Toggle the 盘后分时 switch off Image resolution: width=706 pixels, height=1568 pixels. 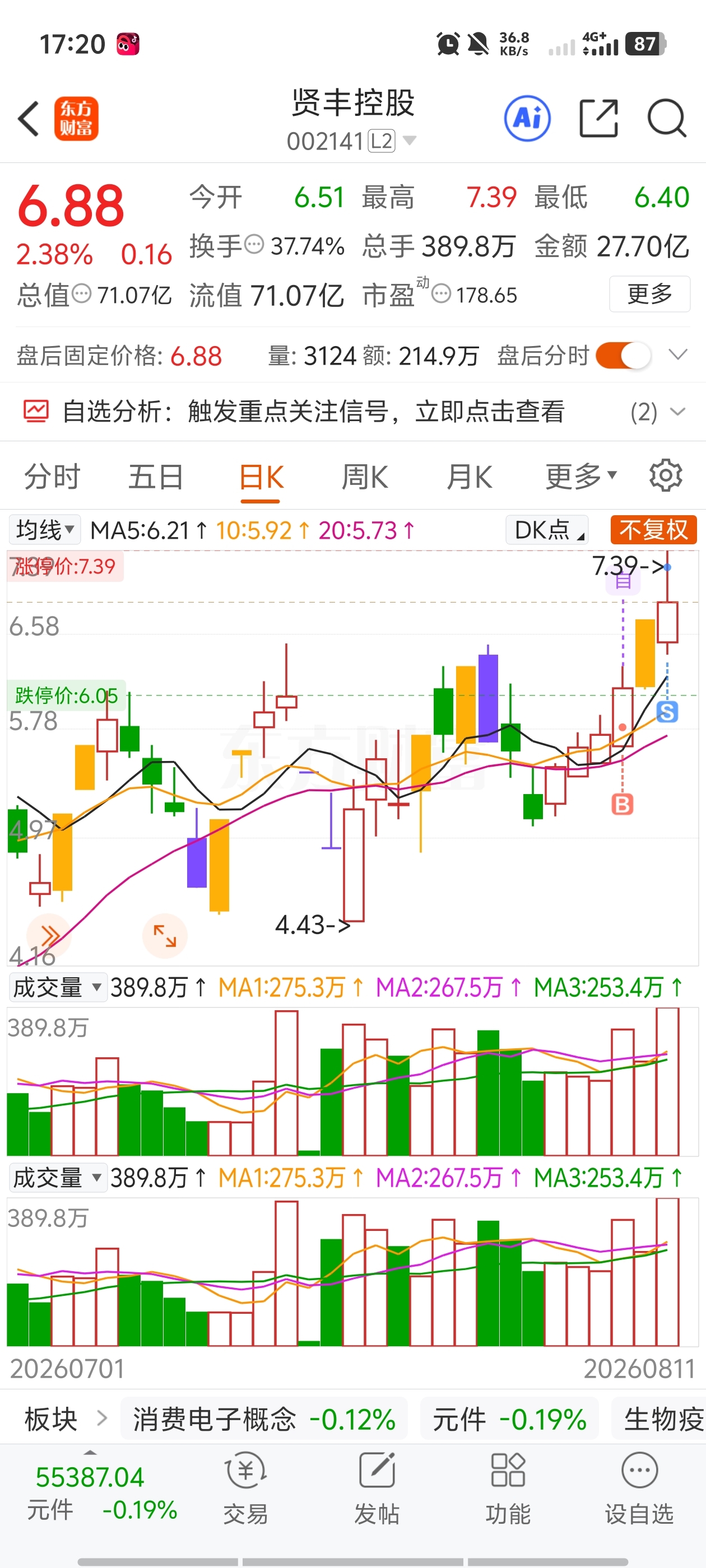pos(623,355)
